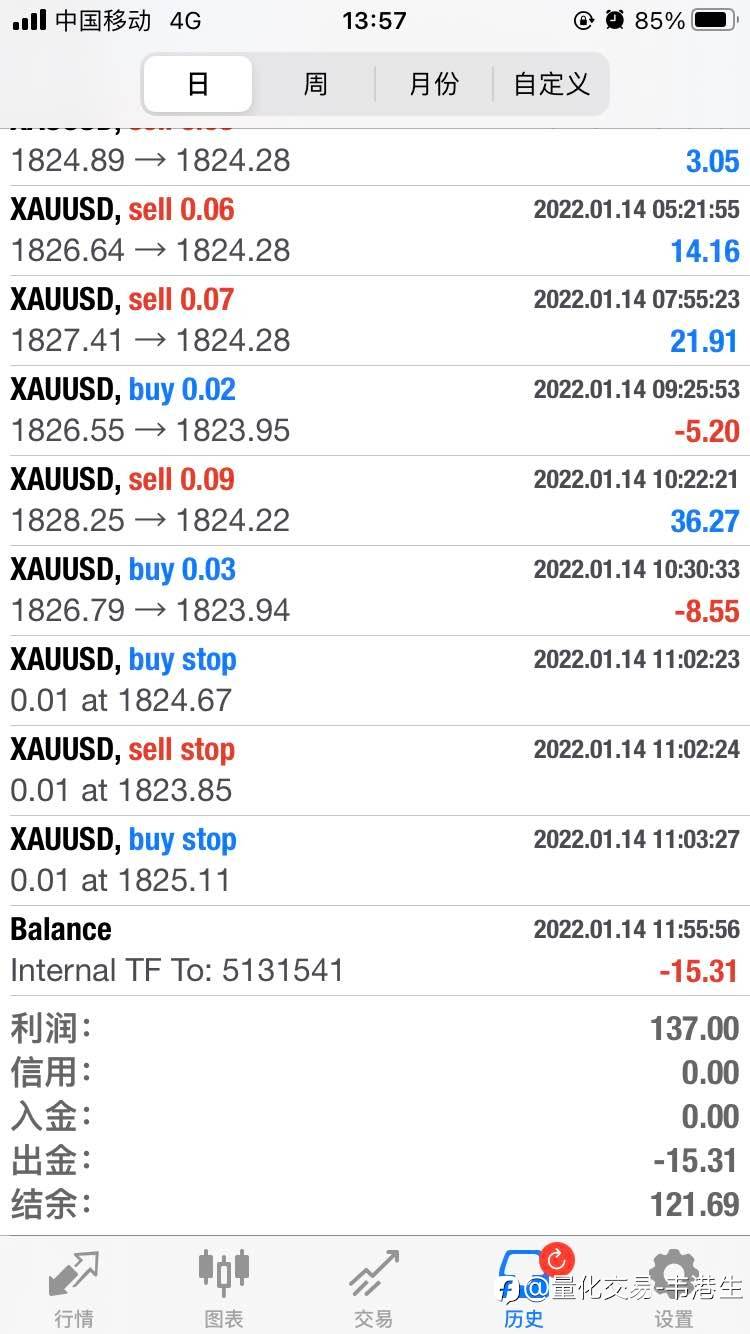
Task: Open the sell stop order at 1823.85
Action: (x=375, y=771)
